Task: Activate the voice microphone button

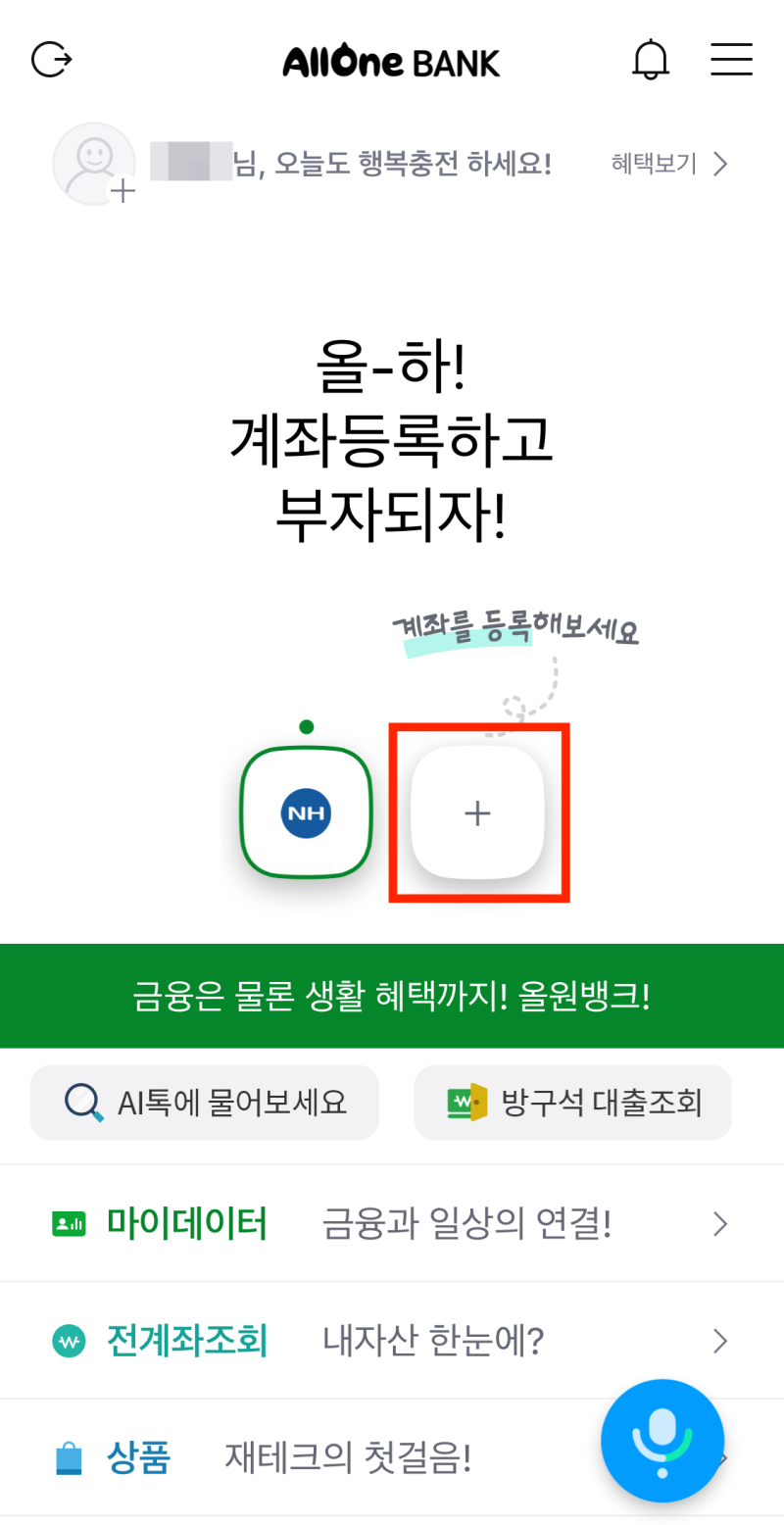Action: [662, 1441]
